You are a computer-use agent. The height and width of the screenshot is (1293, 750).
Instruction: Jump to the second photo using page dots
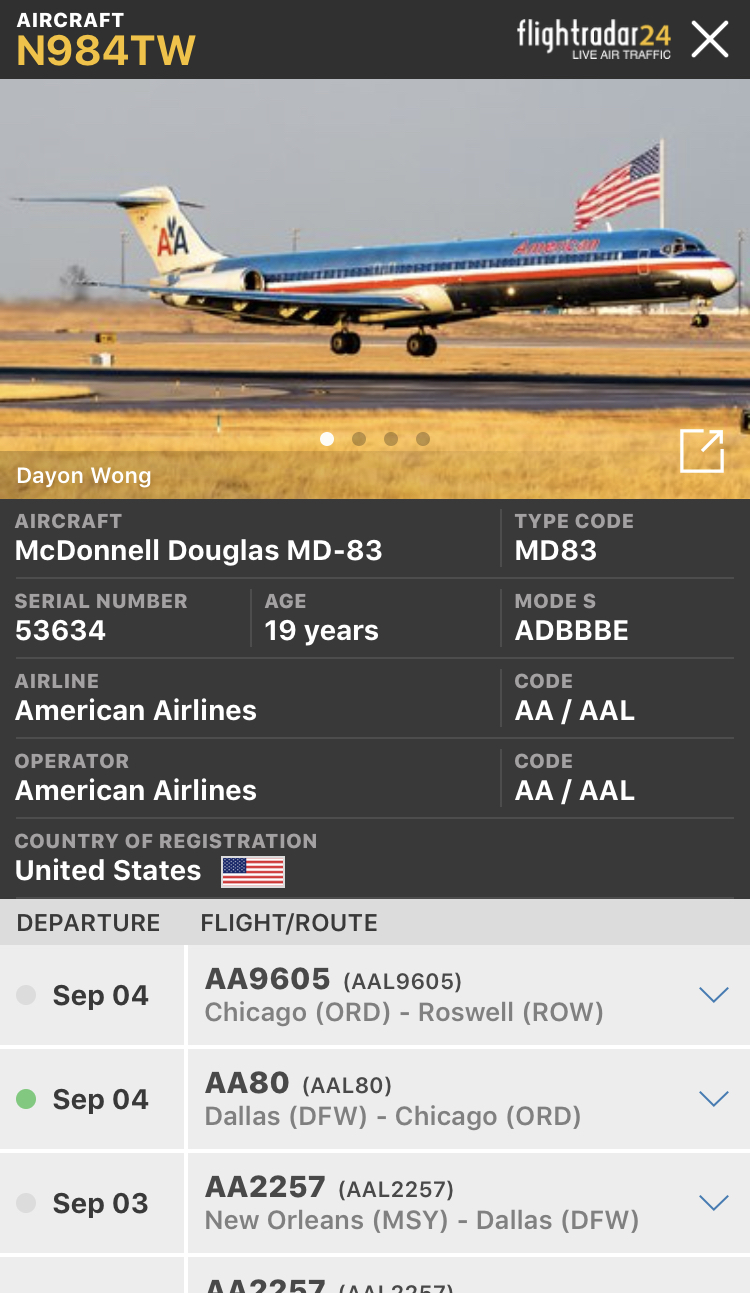(x=359, y=439)
